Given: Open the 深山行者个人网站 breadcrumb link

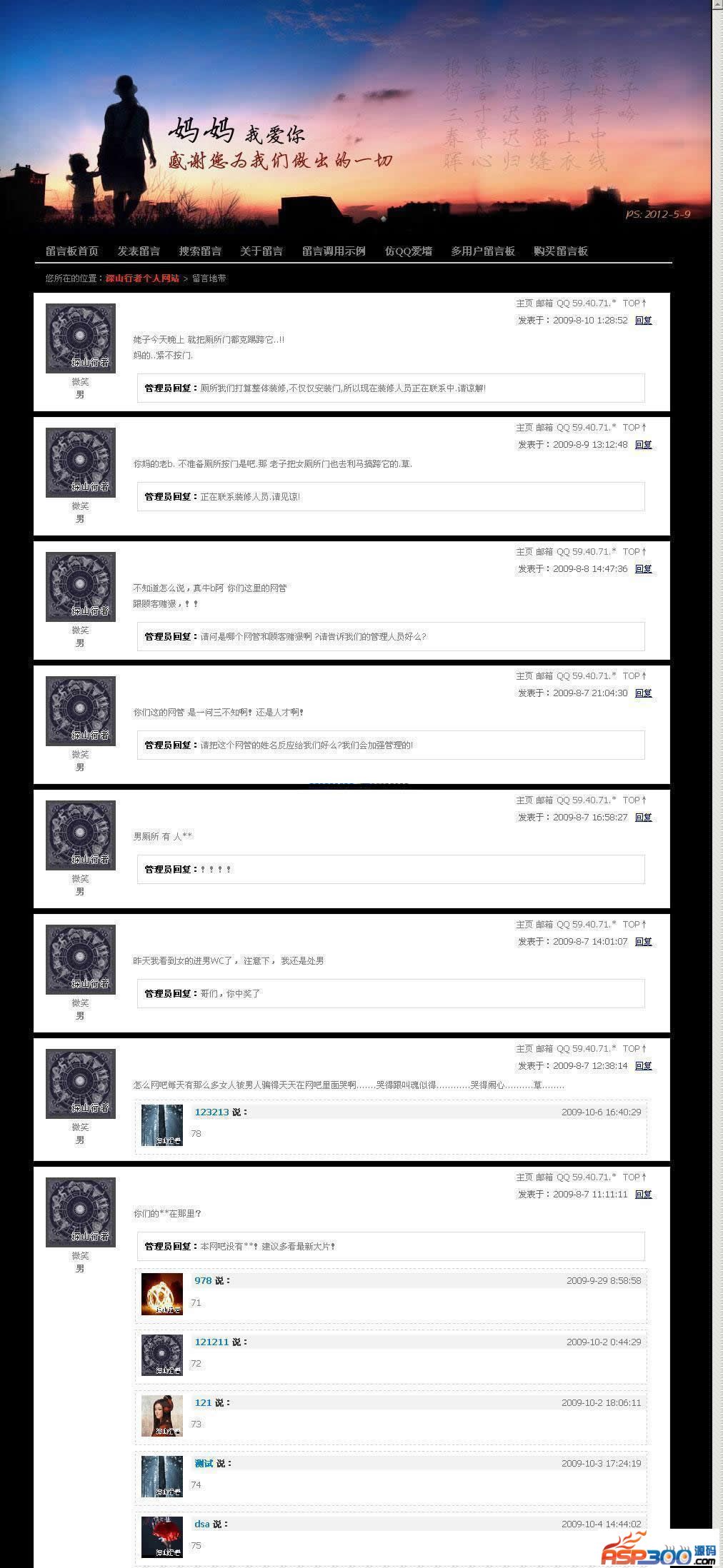Looking at the screenshot, I should (x=142, y=278).
